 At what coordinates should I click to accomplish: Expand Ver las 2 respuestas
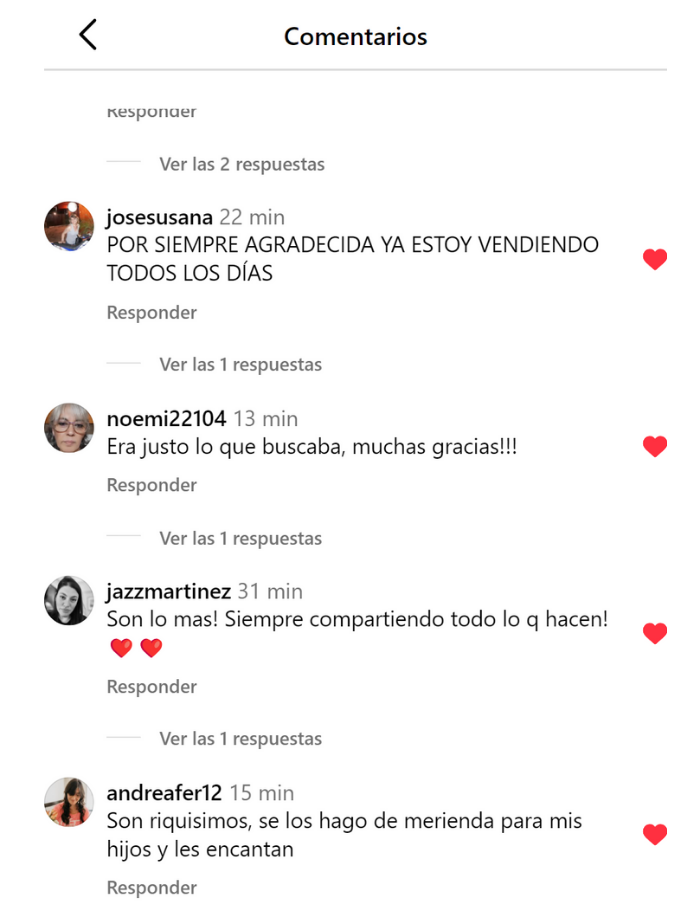point(241,164)
